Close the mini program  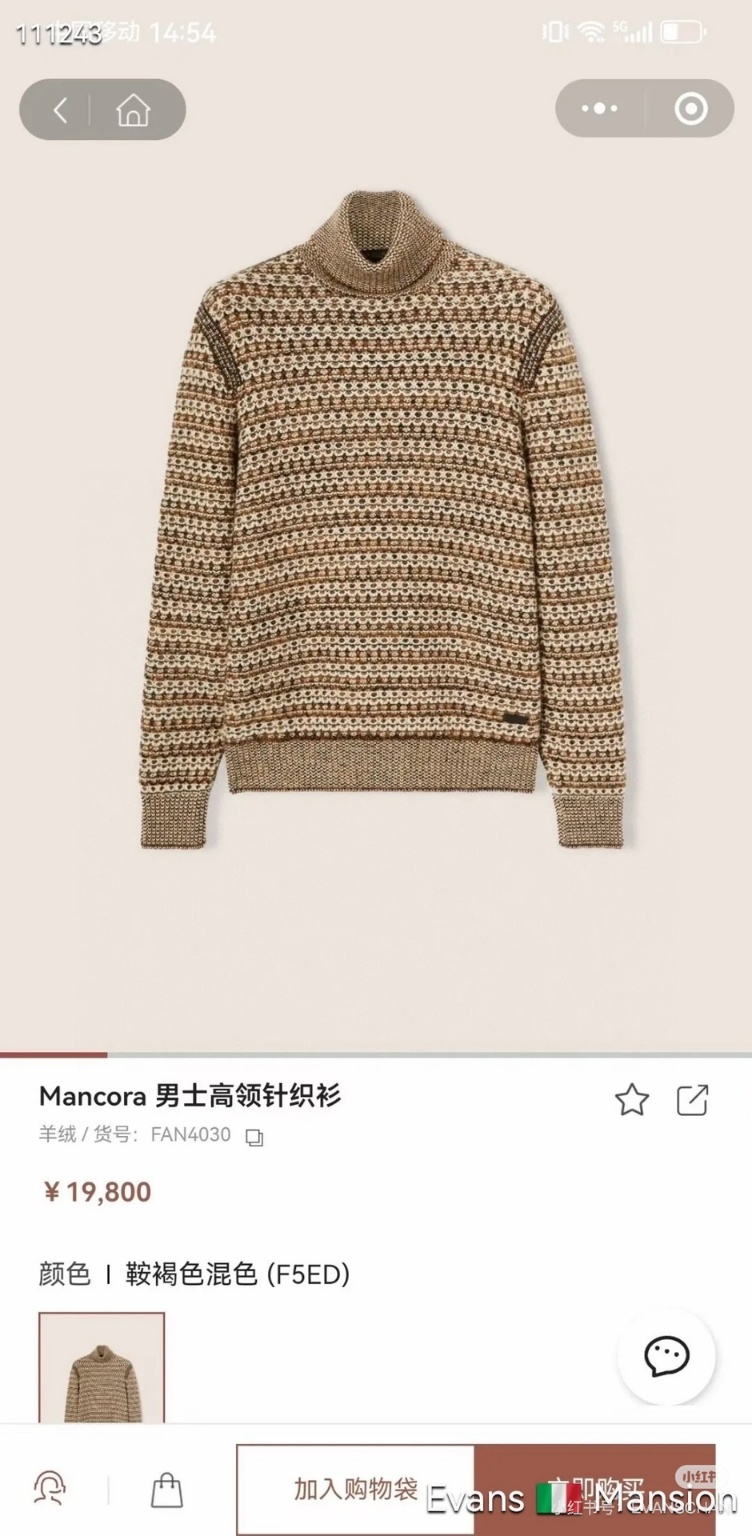(x=691, y=109)
